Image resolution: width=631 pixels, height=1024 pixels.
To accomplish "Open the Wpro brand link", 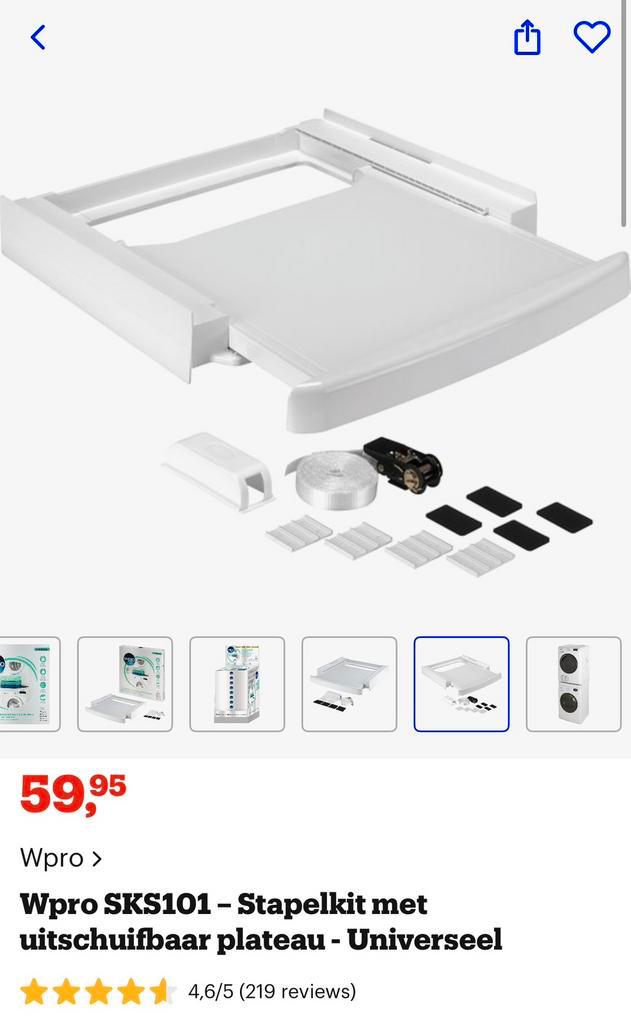I will 61,858.
